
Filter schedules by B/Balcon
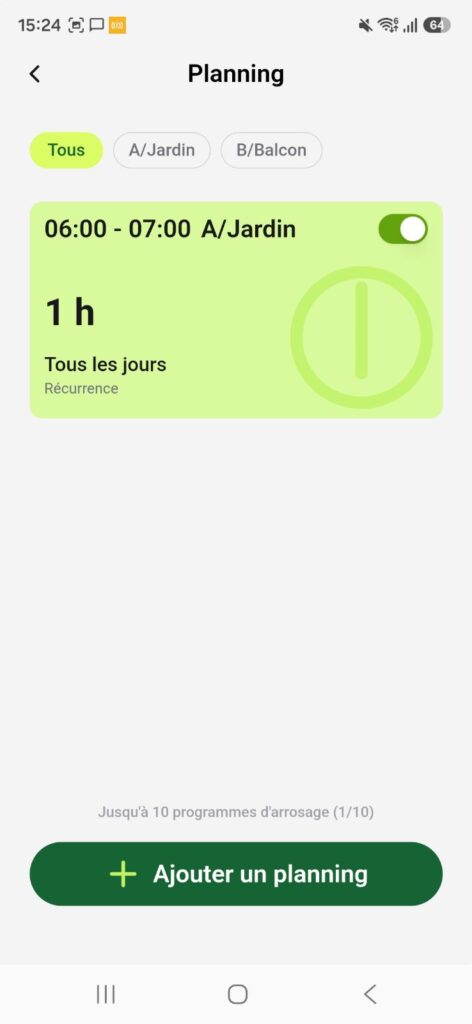(x=272, y=150)
